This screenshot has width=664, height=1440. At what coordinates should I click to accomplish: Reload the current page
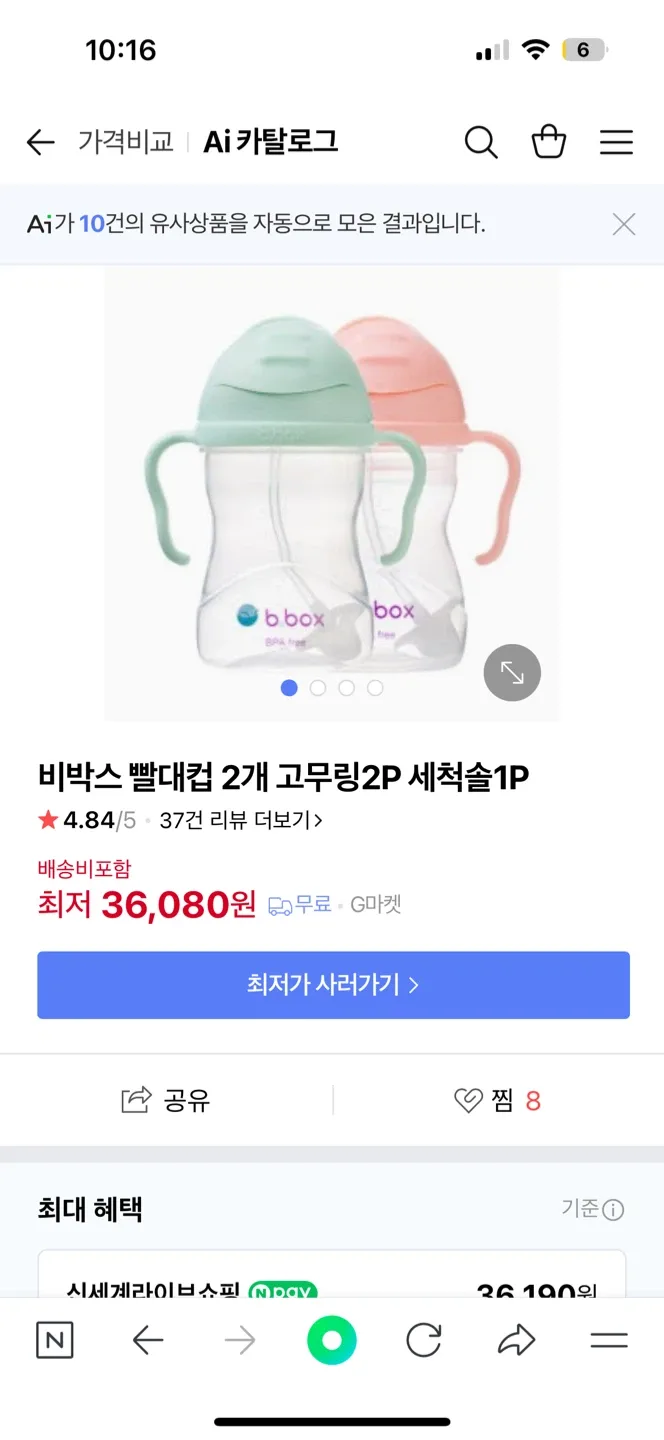pyautogui.click(x=424, y=1340)
